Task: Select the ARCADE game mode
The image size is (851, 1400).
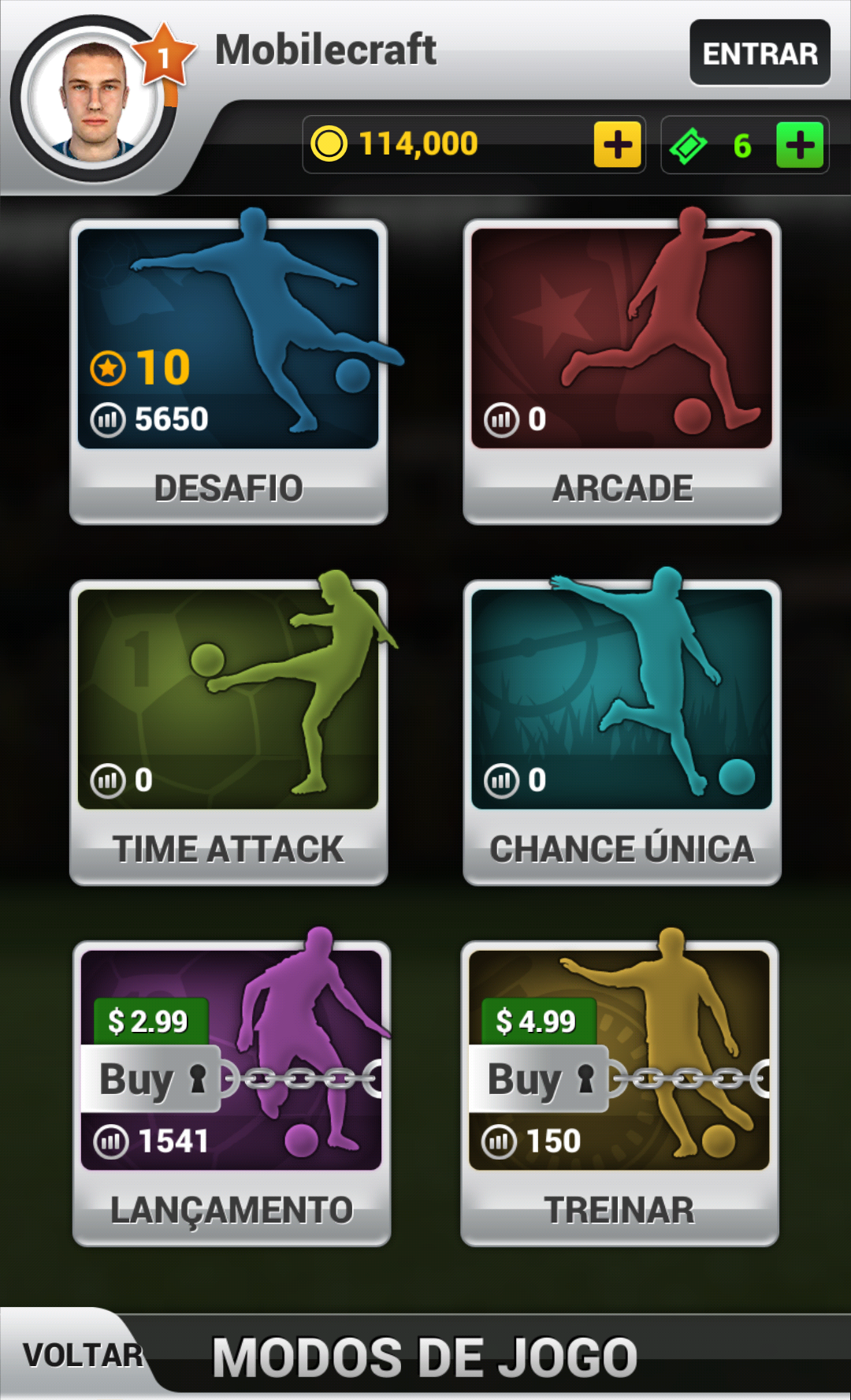Action: 622,370
